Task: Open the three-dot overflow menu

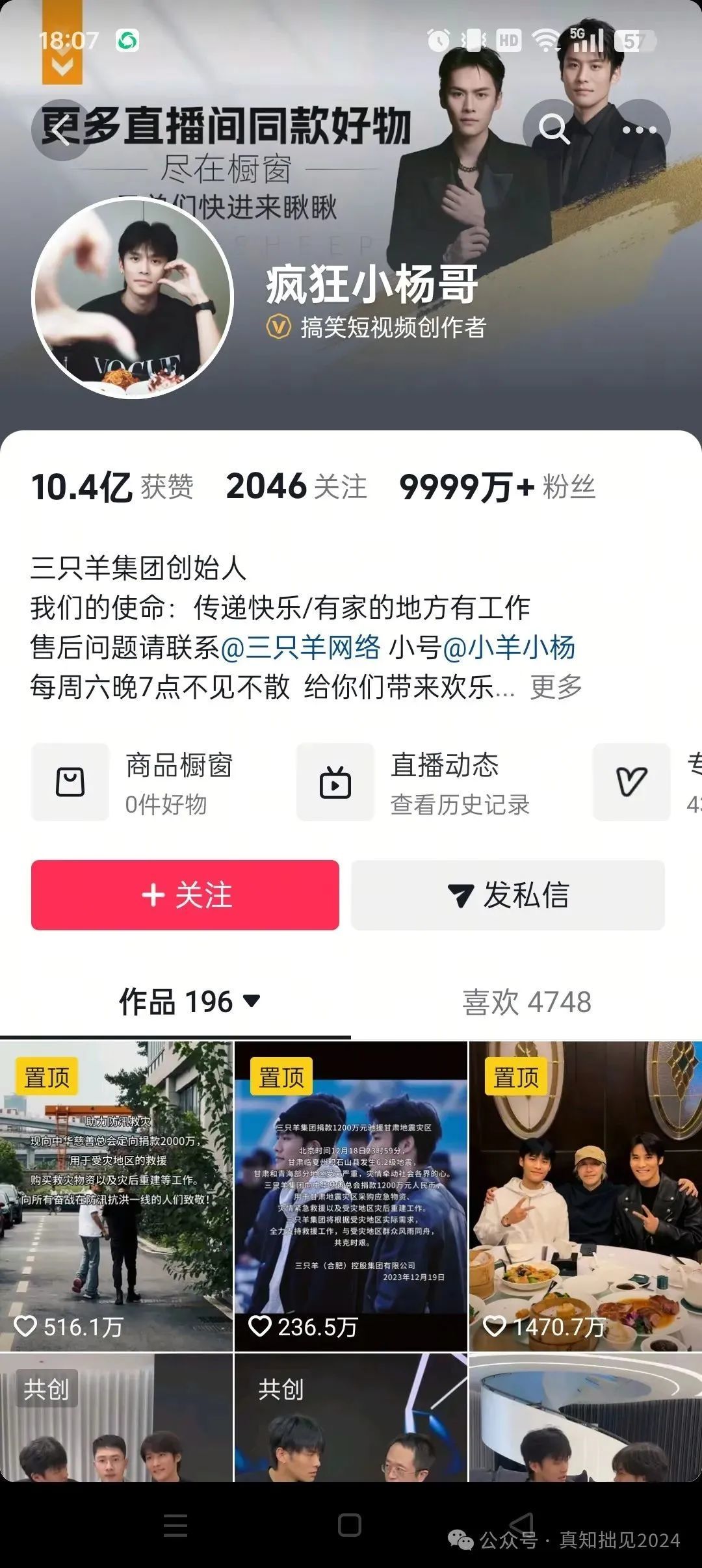Action: pyautogui.click(x=640, y=129)
